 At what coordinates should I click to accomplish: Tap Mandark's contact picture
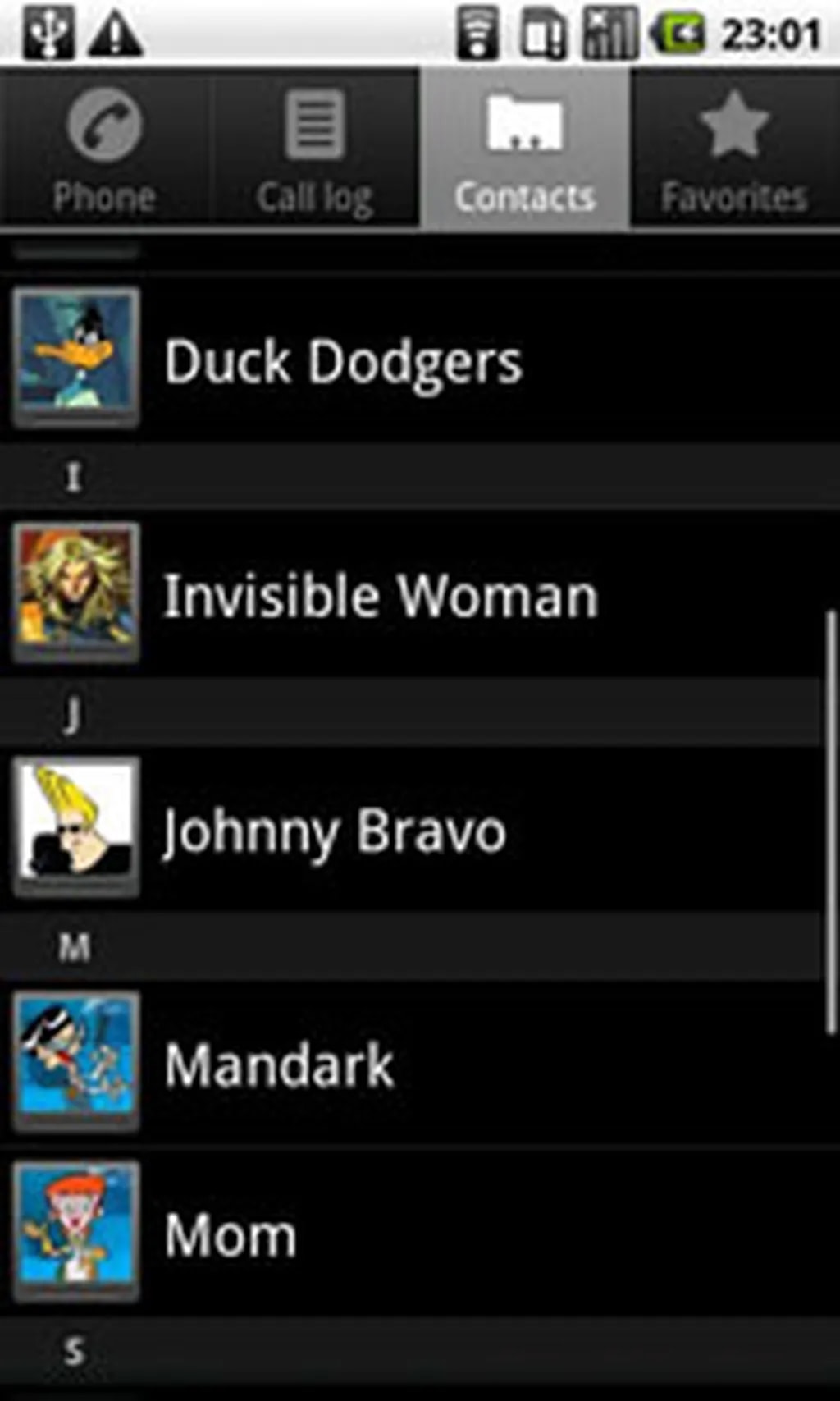point(75,1059)
